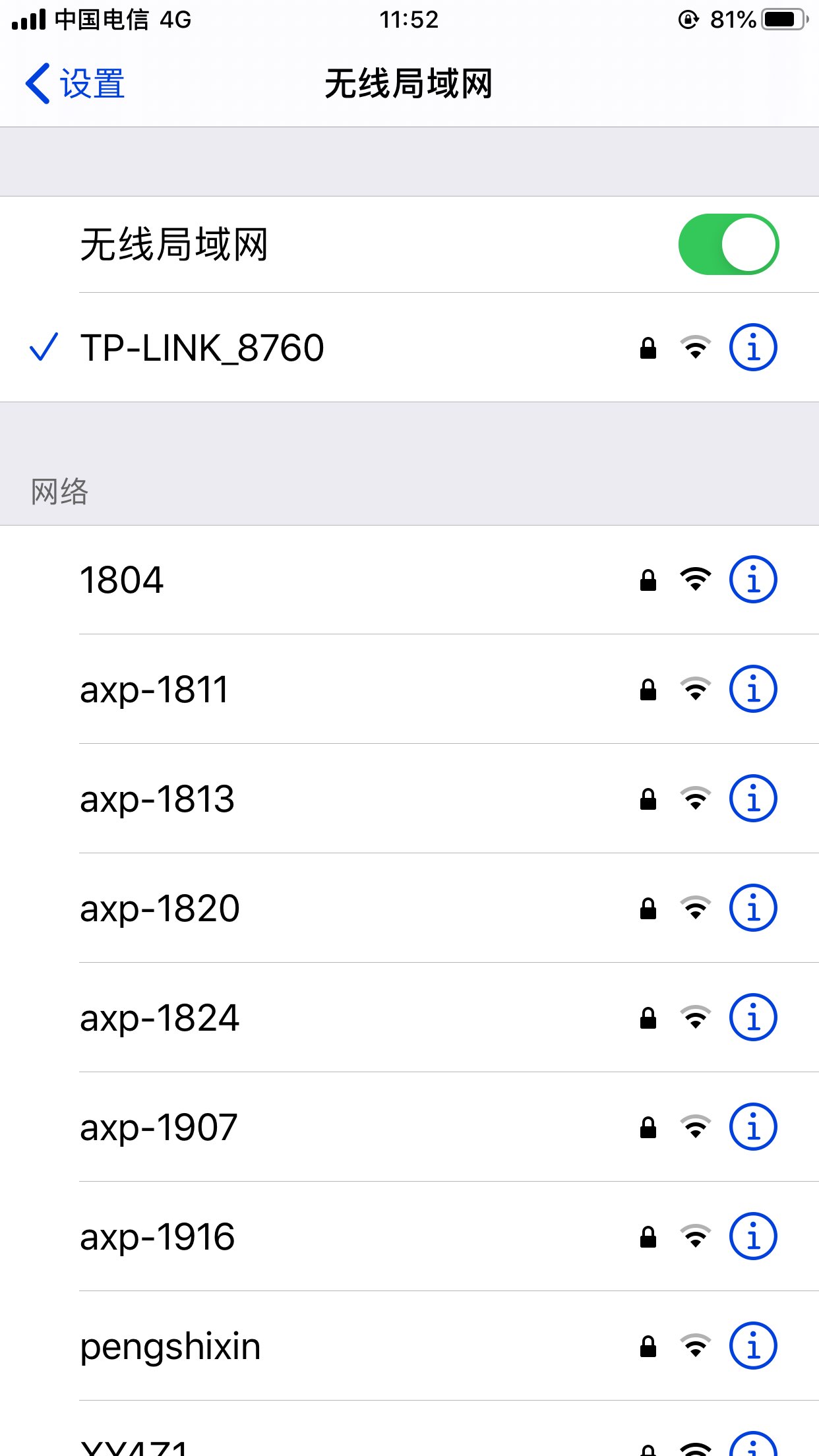Show details for pengshixin
This screenshot has height=1456, width=819.
[753, 1346]
